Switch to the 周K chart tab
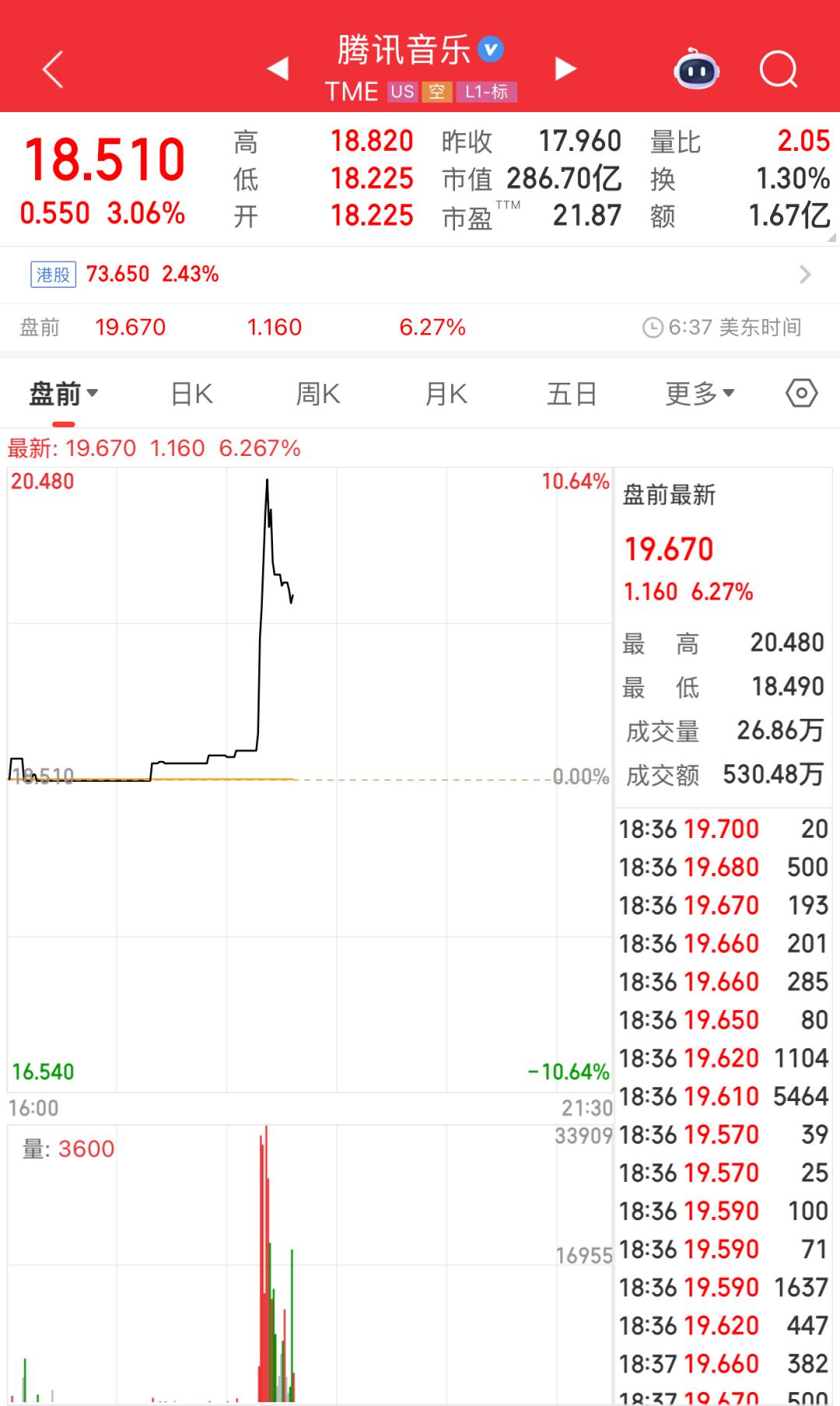Viewport: 840px width, 1406px height. [318, 394]
